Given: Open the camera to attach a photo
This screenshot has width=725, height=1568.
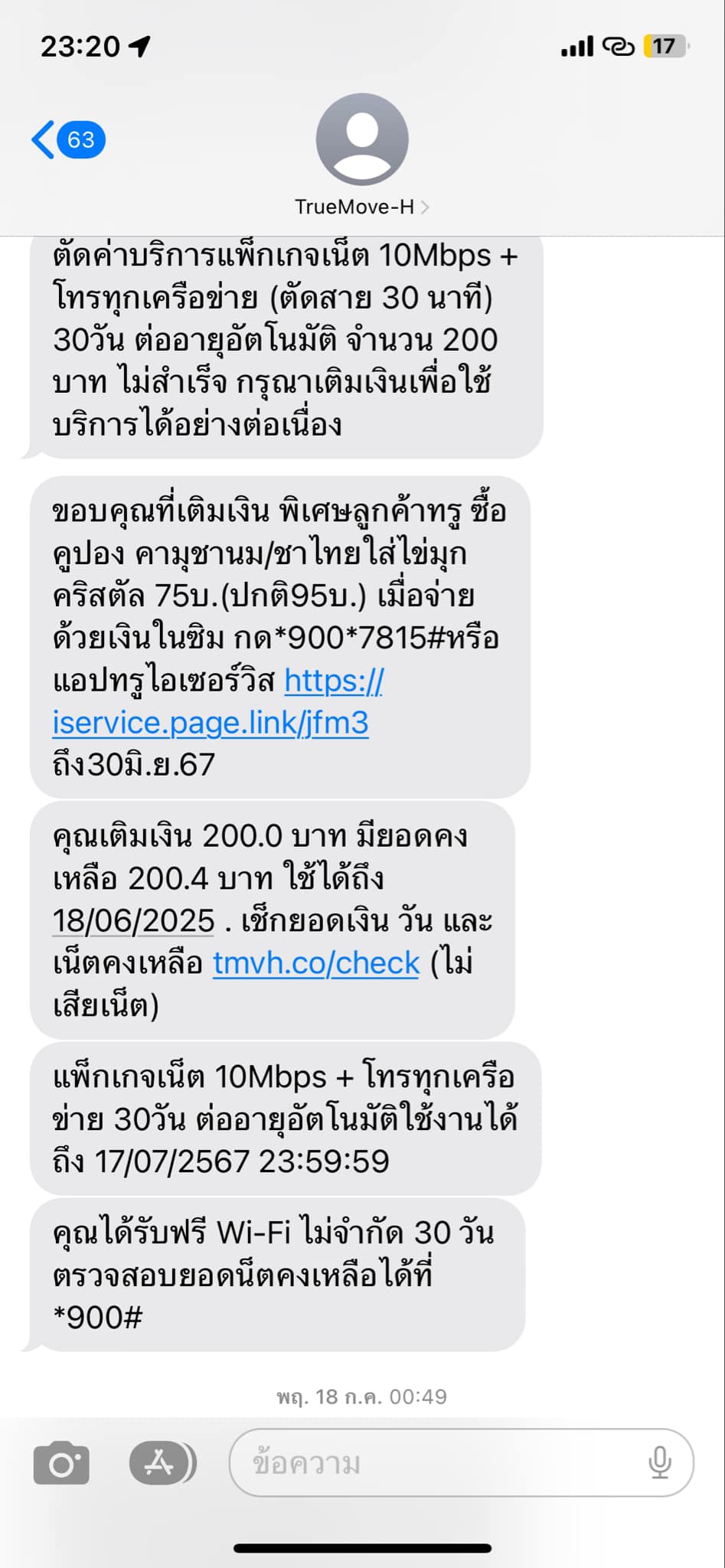Looking at the screenshot, I should (x=61, y=1463).
